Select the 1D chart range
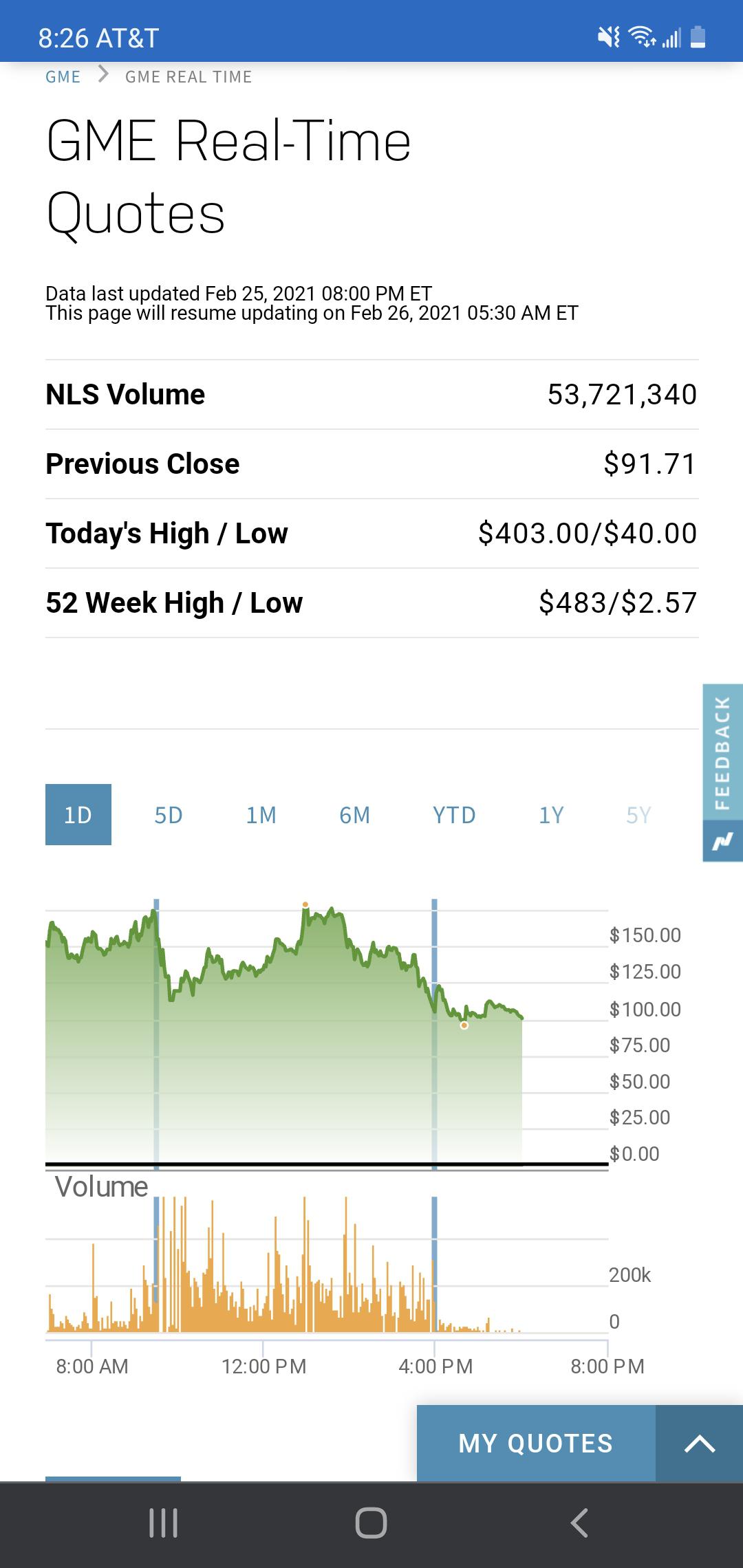Screen dimensions: 743x1568 pyautogui.click(x=78, y=814)
